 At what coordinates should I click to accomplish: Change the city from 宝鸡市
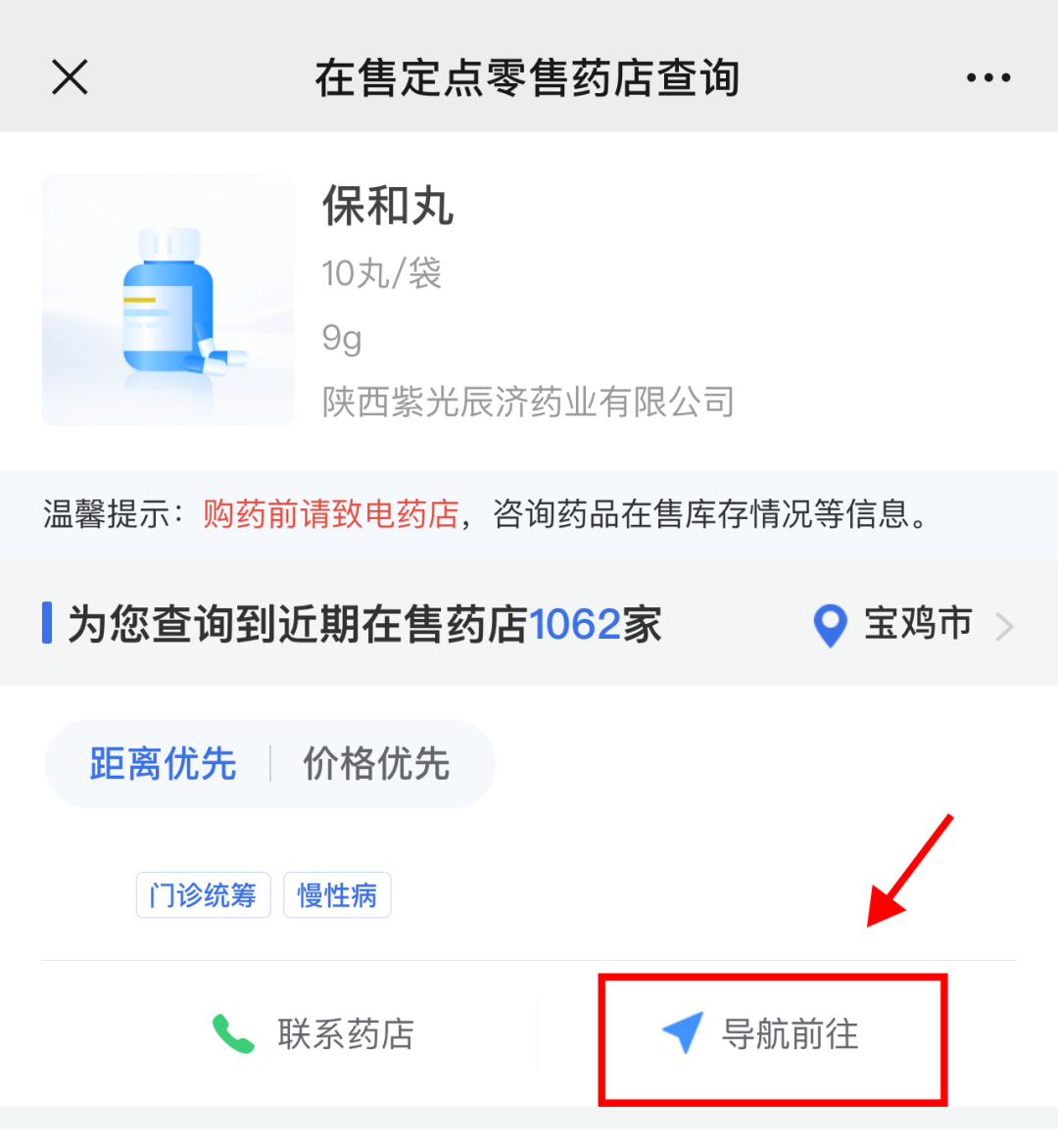[x=914, y=625]
